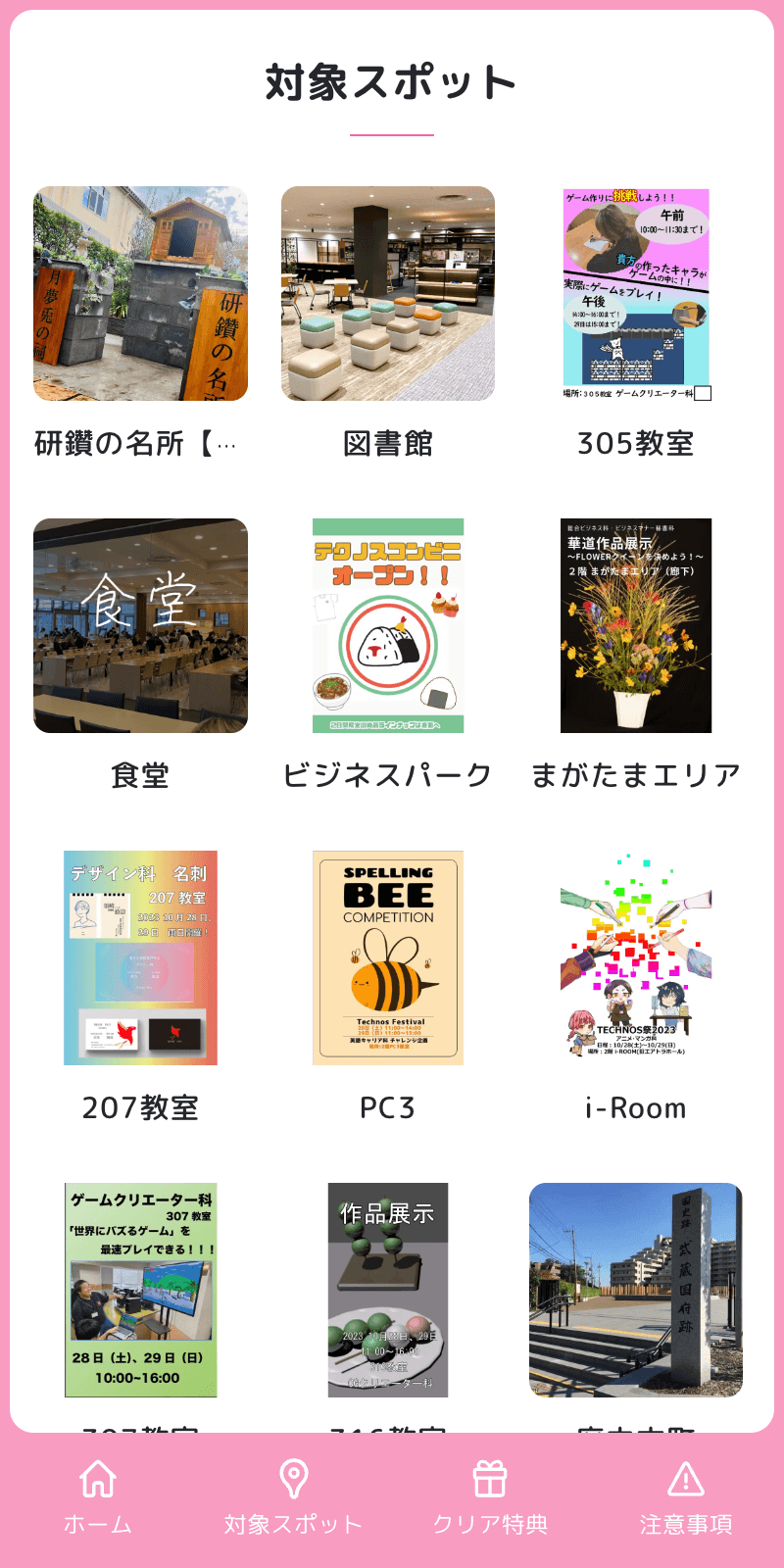
Task: Open the SPELLING BEE poster for PC3
Action: click(386, 957)
